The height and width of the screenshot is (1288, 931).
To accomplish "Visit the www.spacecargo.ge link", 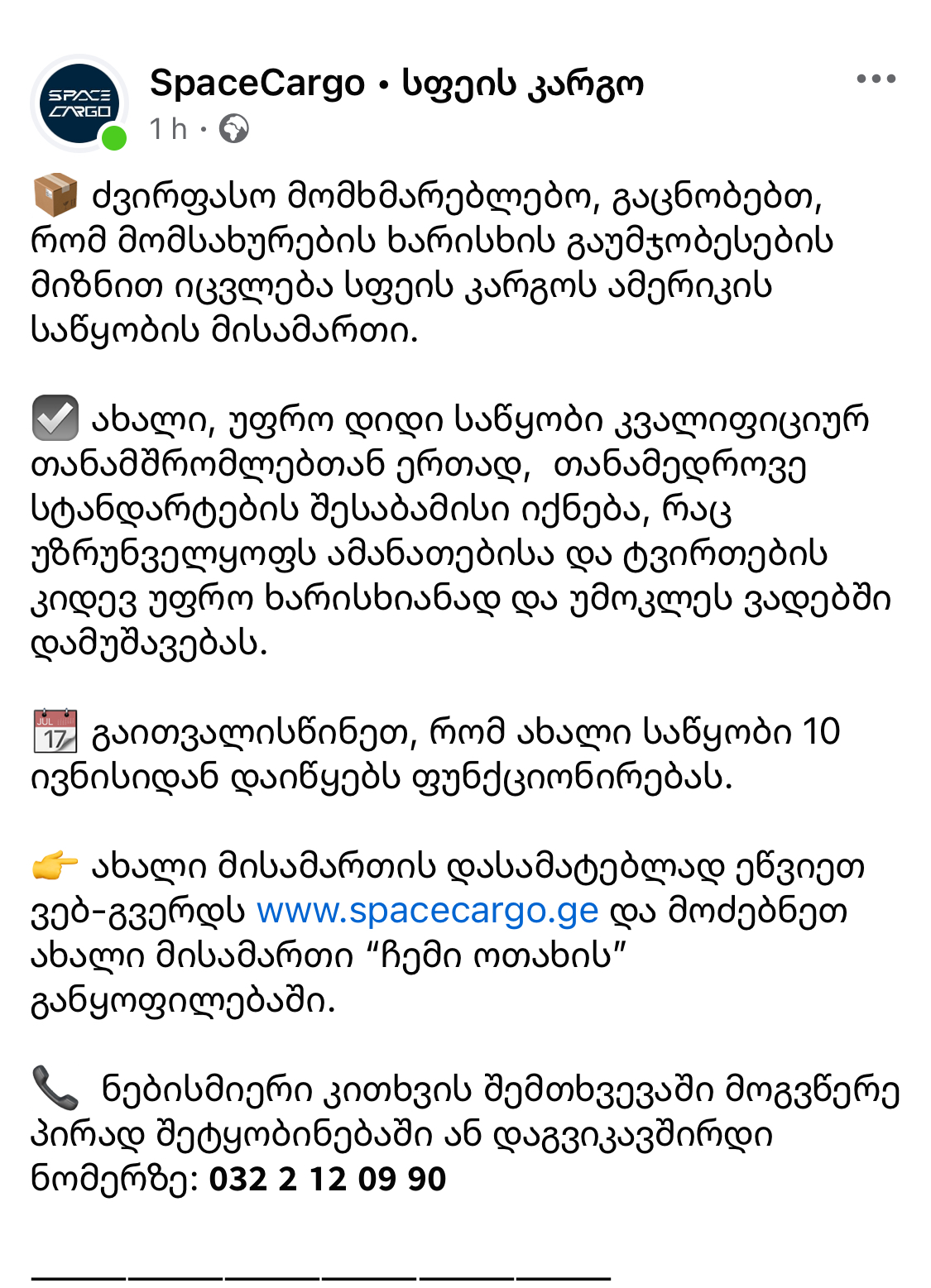I will [x=427, y=911].
